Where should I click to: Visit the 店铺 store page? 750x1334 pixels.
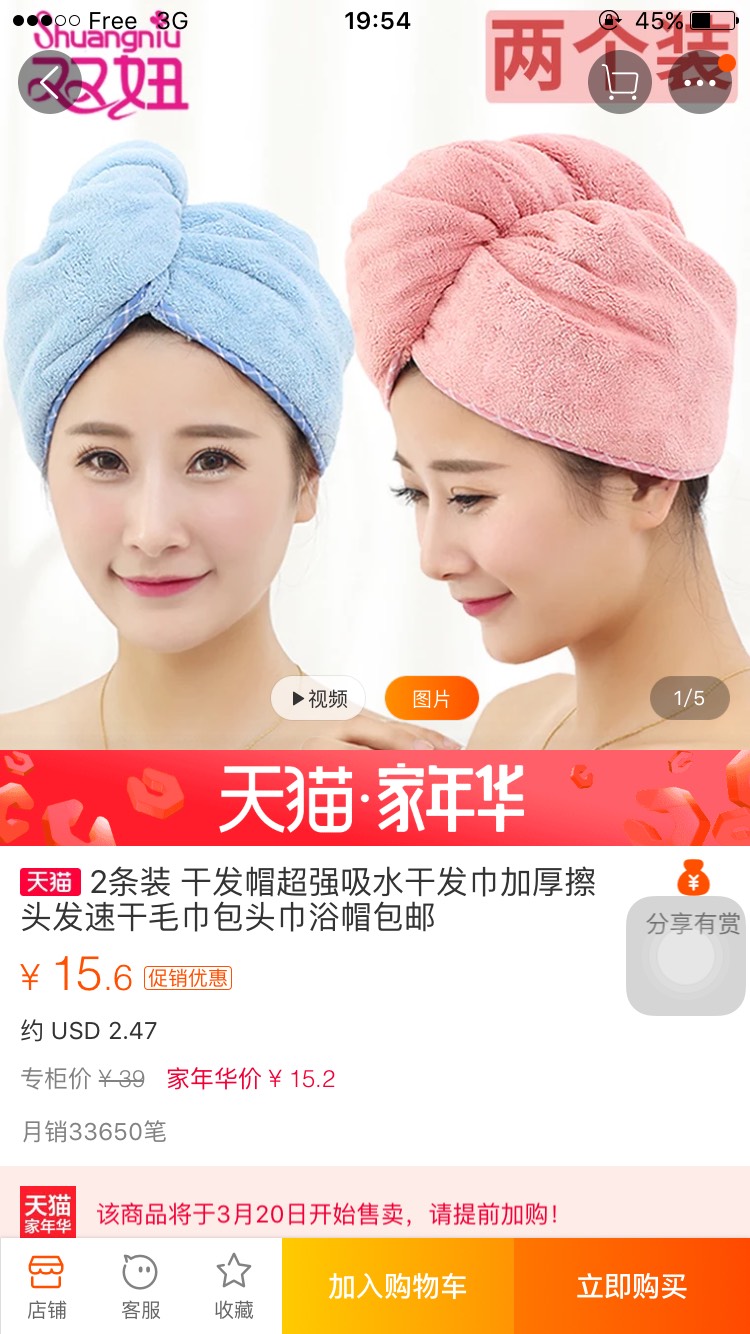[x=47, y=1286]
